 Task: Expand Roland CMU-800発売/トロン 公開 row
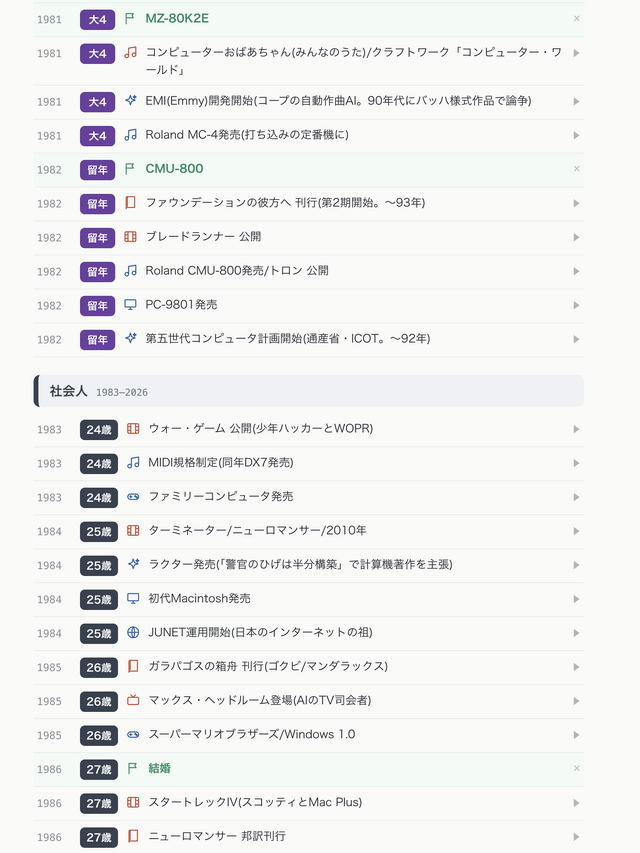(x=309, y=271)
